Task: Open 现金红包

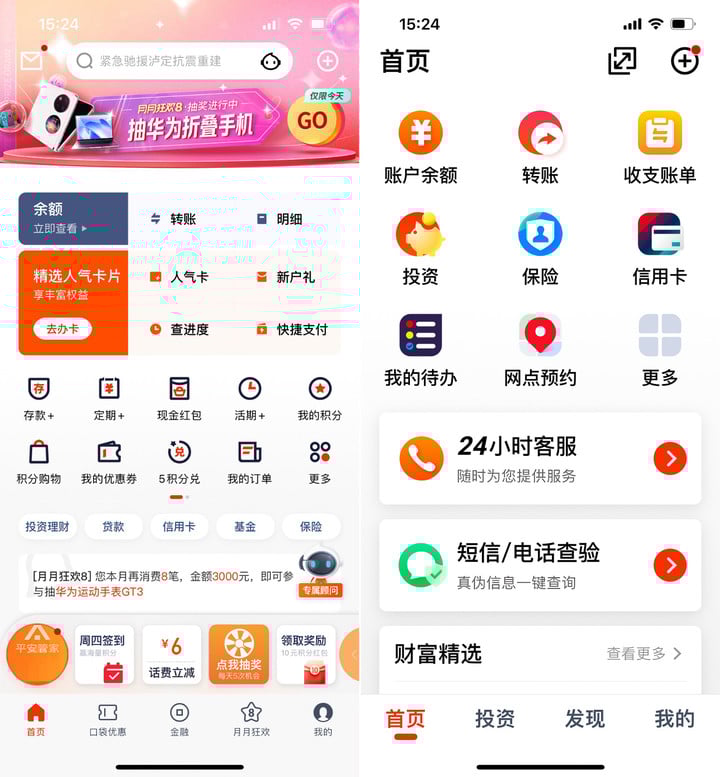Action: point(179,398)
